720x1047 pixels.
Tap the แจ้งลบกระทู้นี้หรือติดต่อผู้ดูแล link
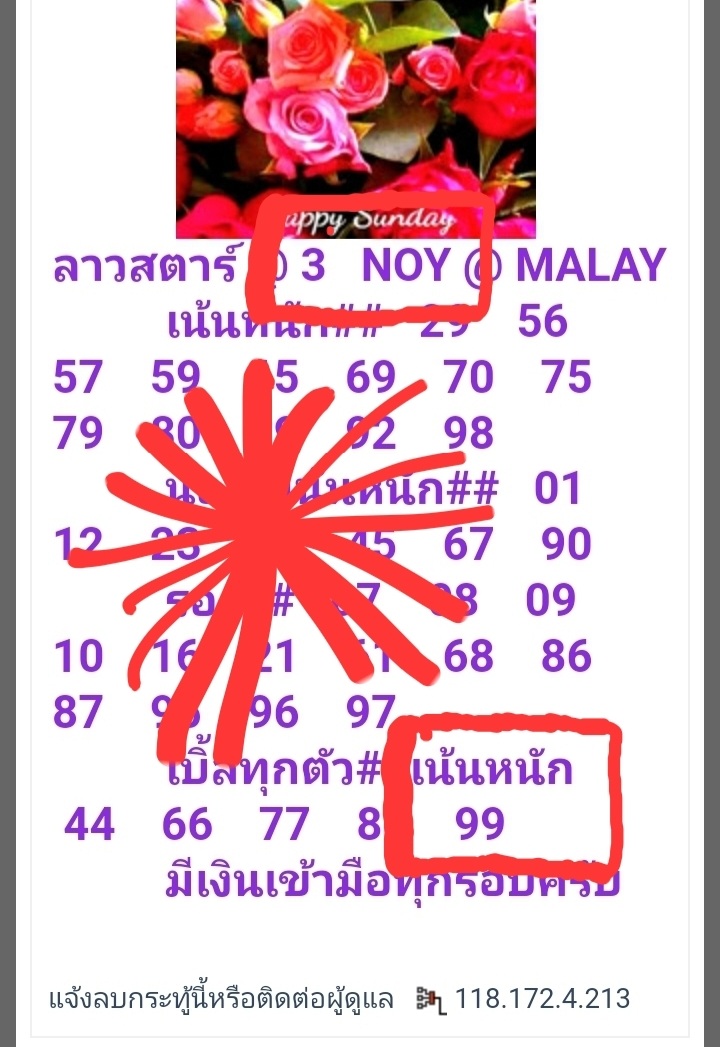click(x=221, y=998)
